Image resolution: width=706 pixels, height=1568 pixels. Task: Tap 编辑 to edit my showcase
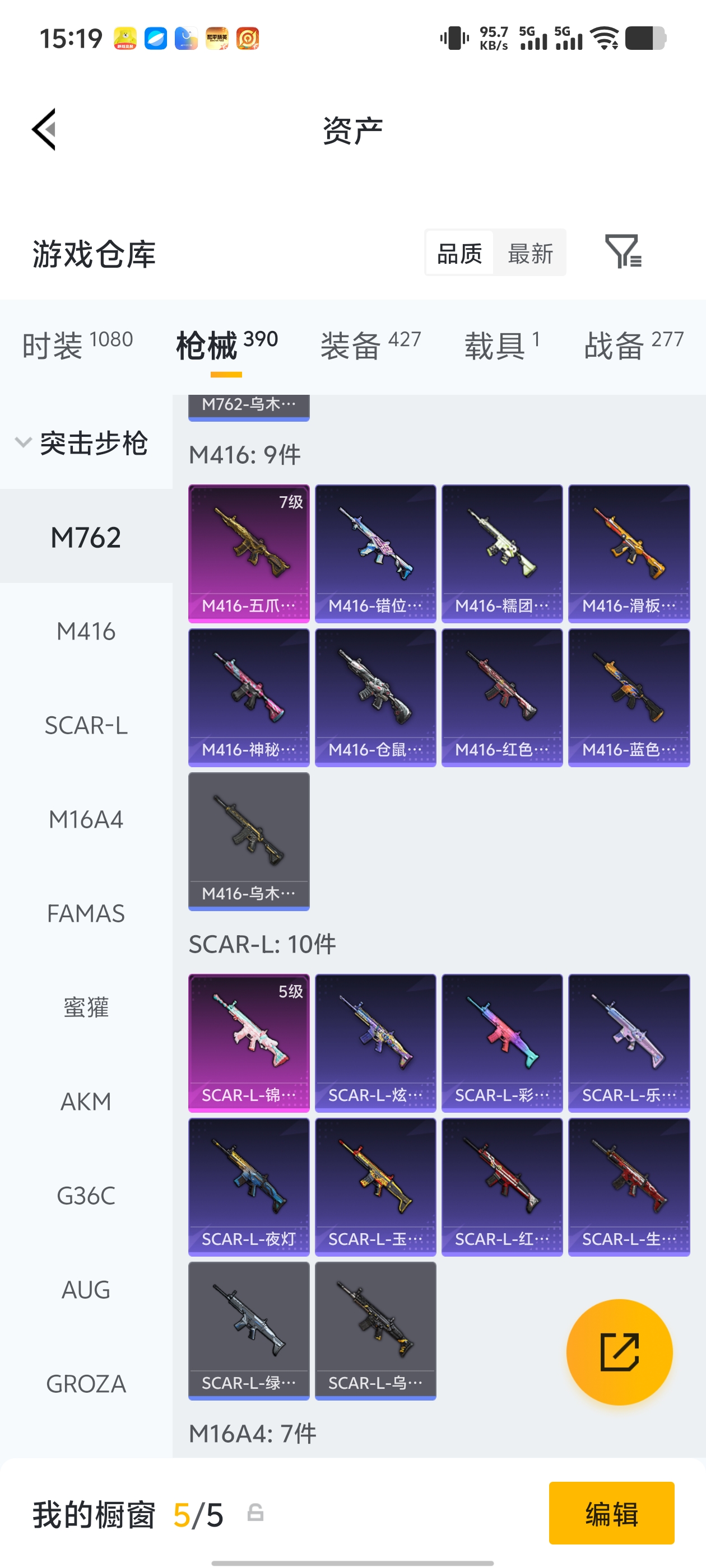tap(611, 1513)
